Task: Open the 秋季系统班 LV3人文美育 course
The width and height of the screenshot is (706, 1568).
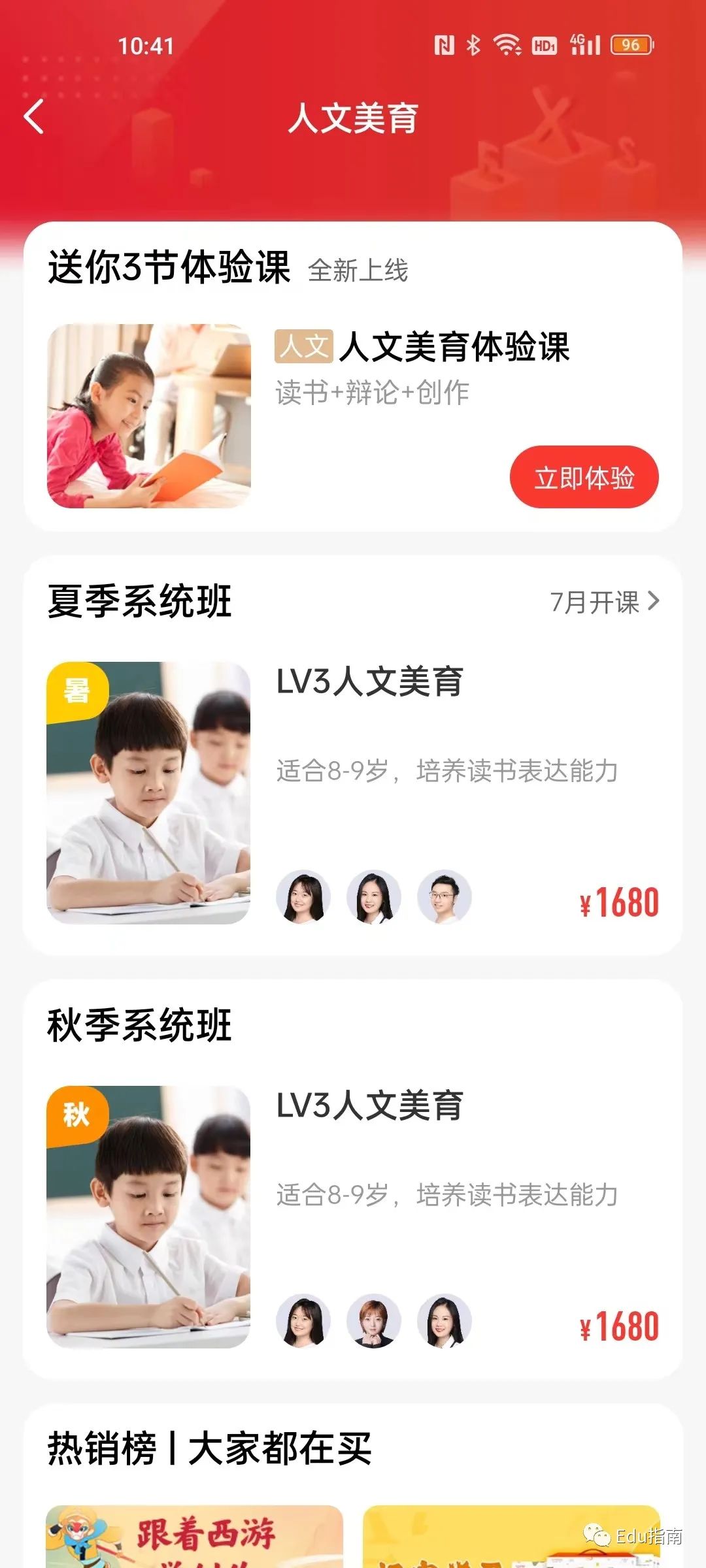Action: 369,1106
